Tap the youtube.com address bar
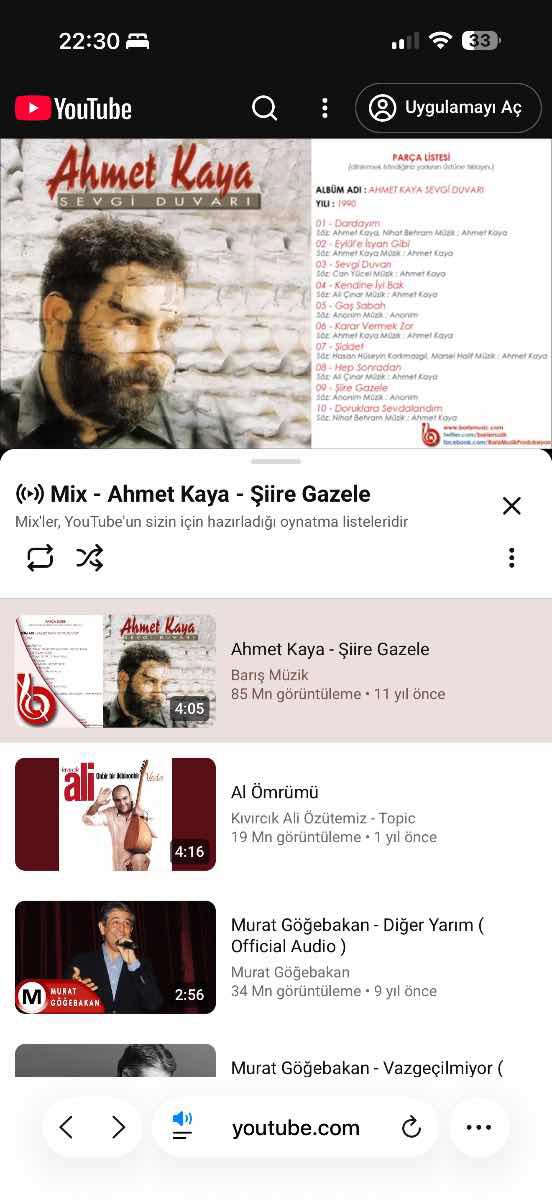Viewport: 552px width, 1200px height. pyautogui.click(x=295, y=1128)
